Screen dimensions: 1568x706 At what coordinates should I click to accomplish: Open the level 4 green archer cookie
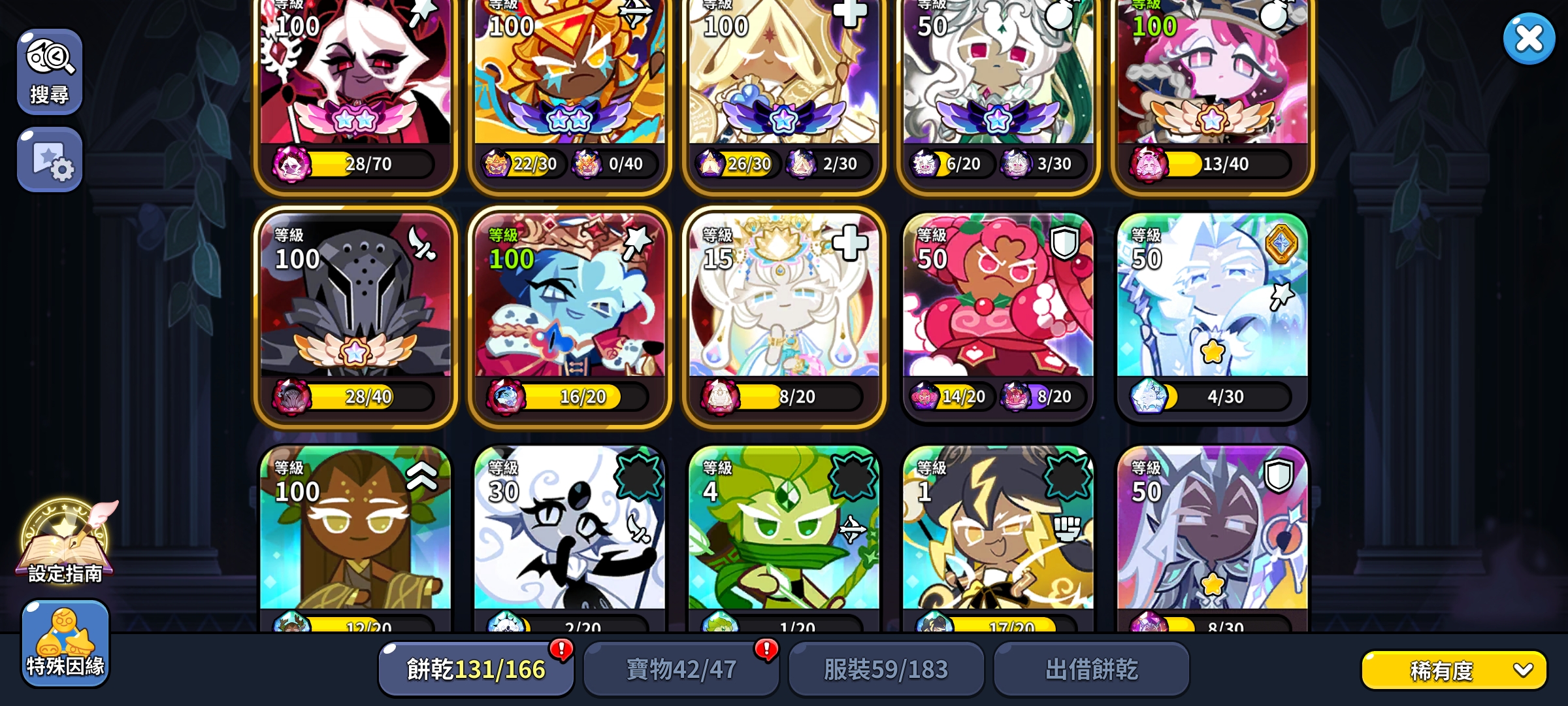tap(784, 536)
